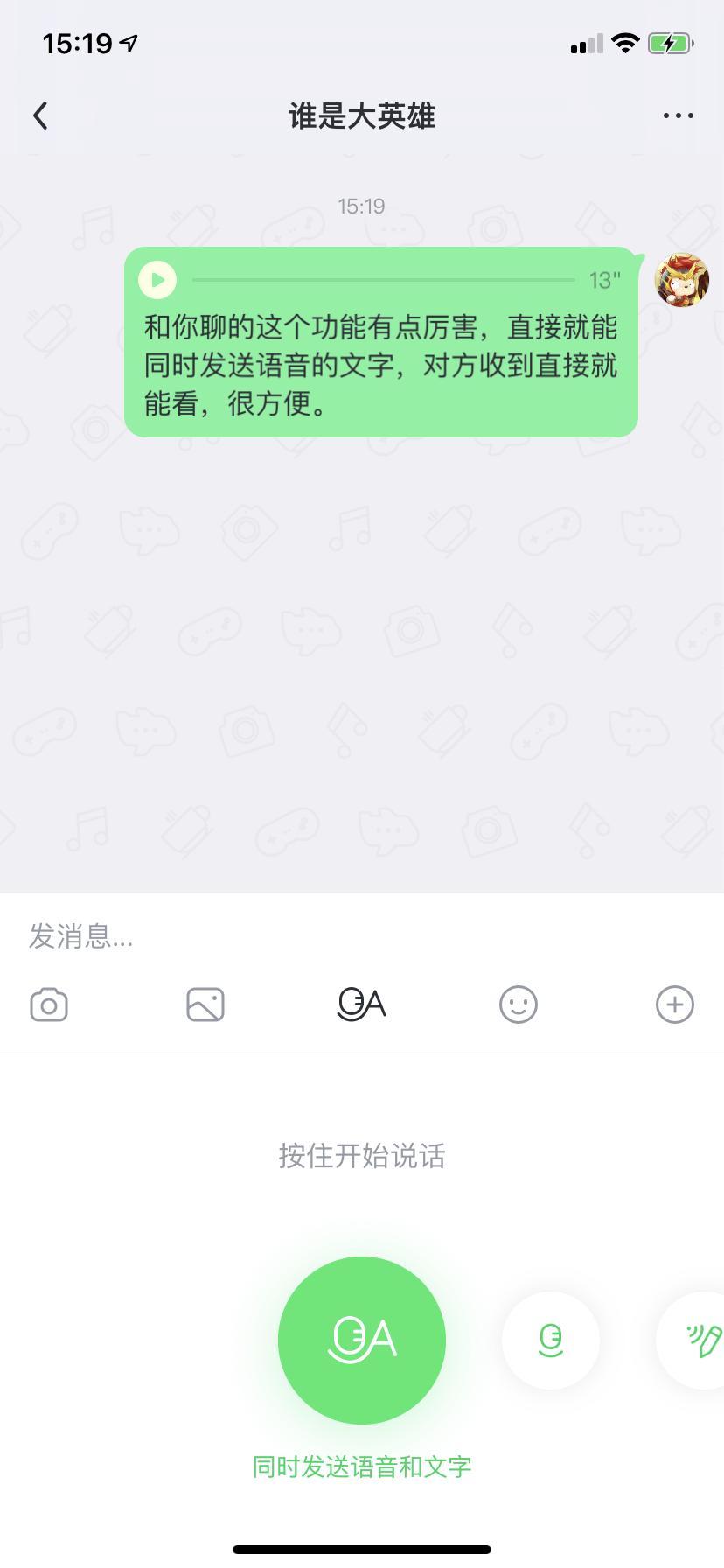Open the plus more attachments menu

click(674, 1004)
